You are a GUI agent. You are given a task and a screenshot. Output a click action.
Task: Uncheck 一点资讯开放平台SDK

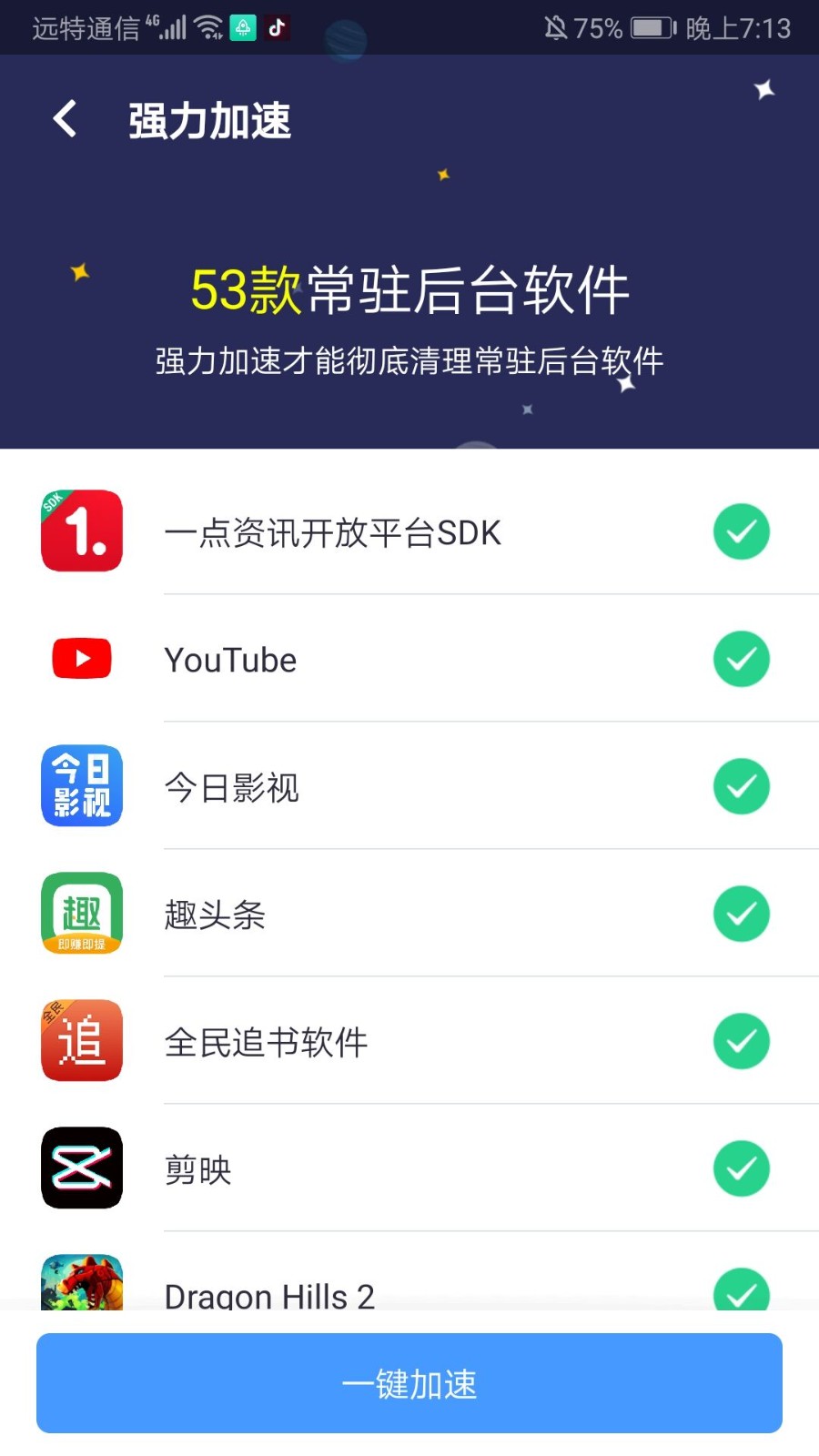point(741,531)
